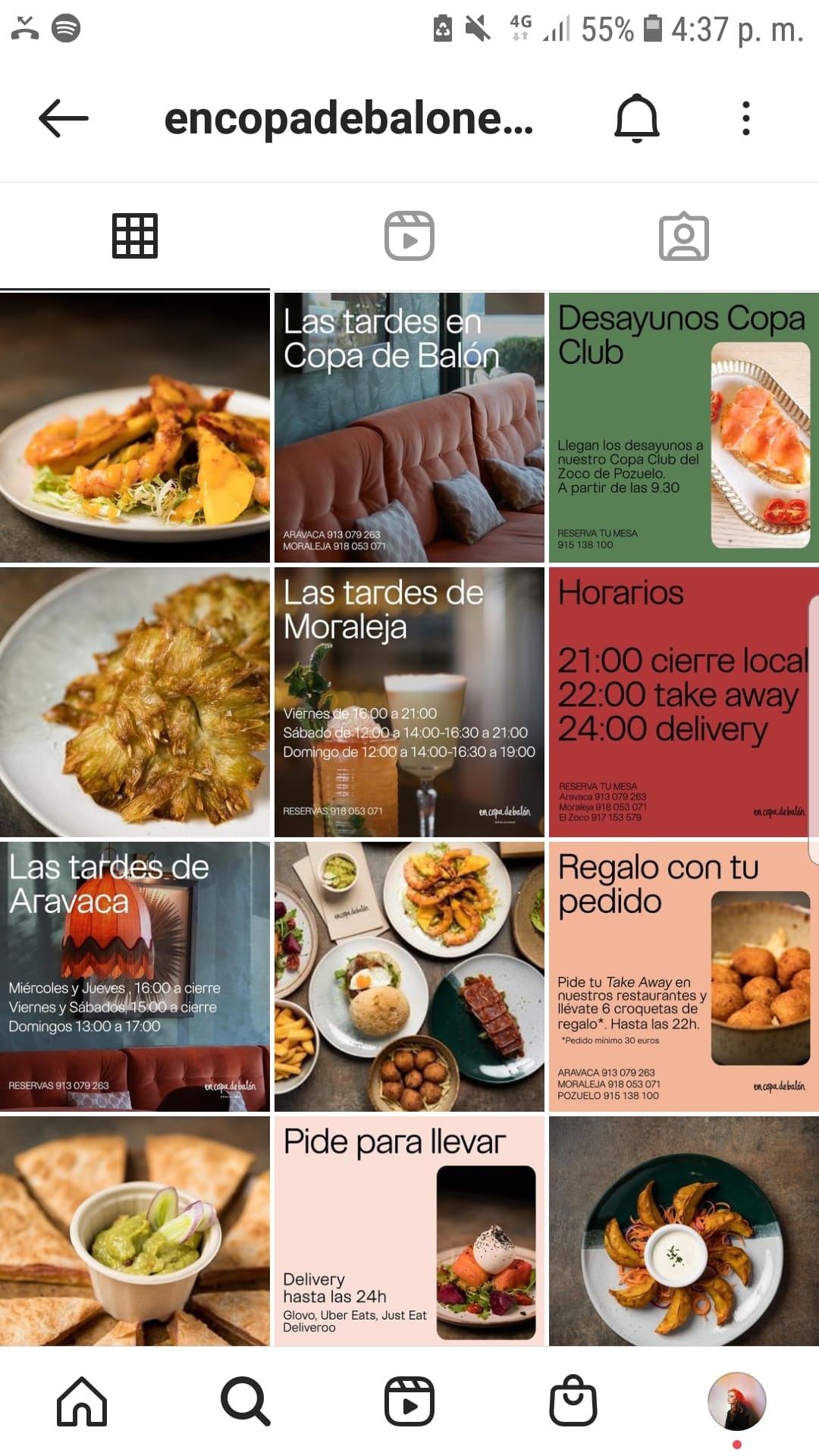Go back with the arrow icon

[64, 118]
